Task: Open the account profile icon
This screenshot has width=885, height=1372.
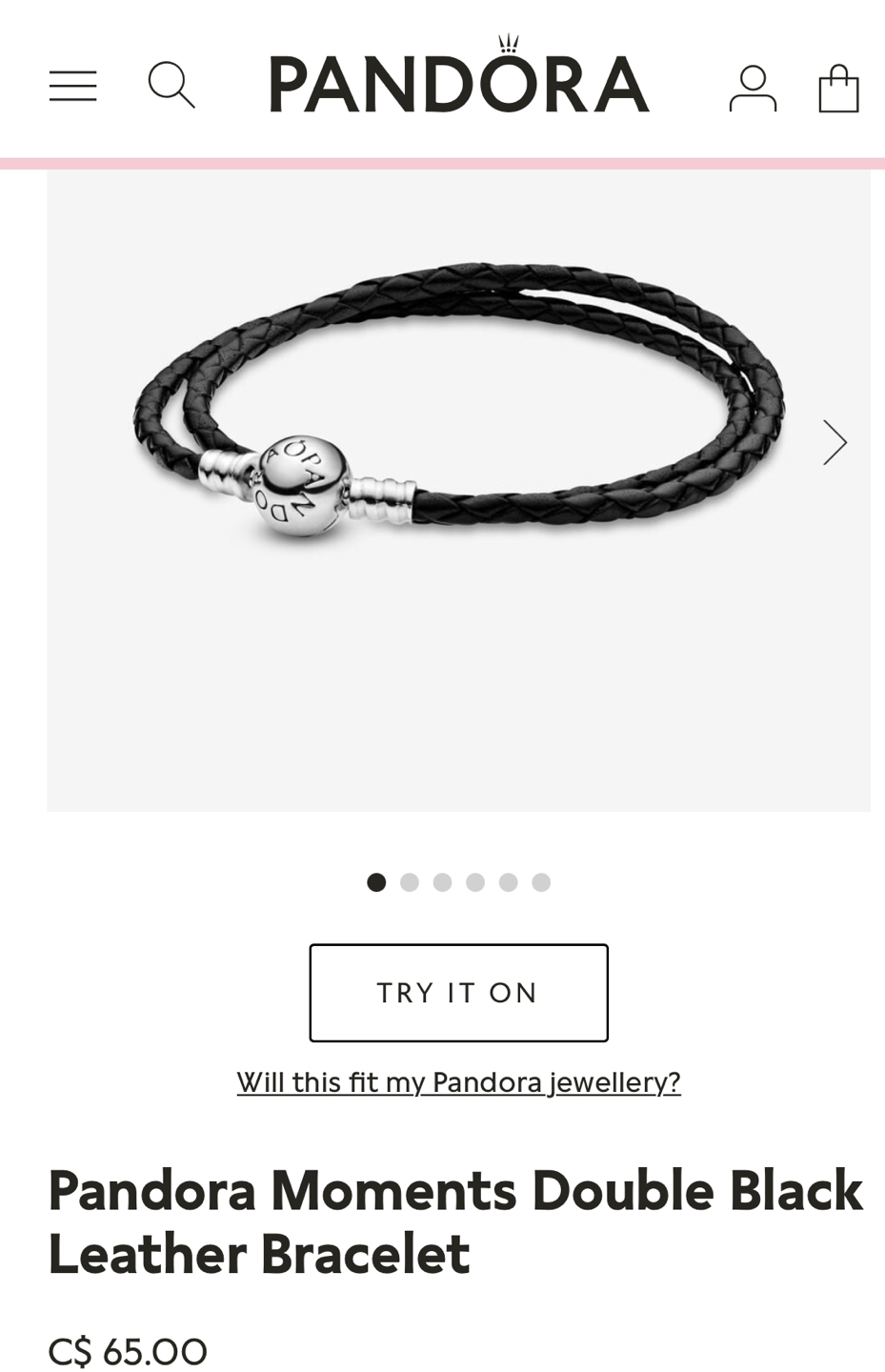Action: (753, 88)
